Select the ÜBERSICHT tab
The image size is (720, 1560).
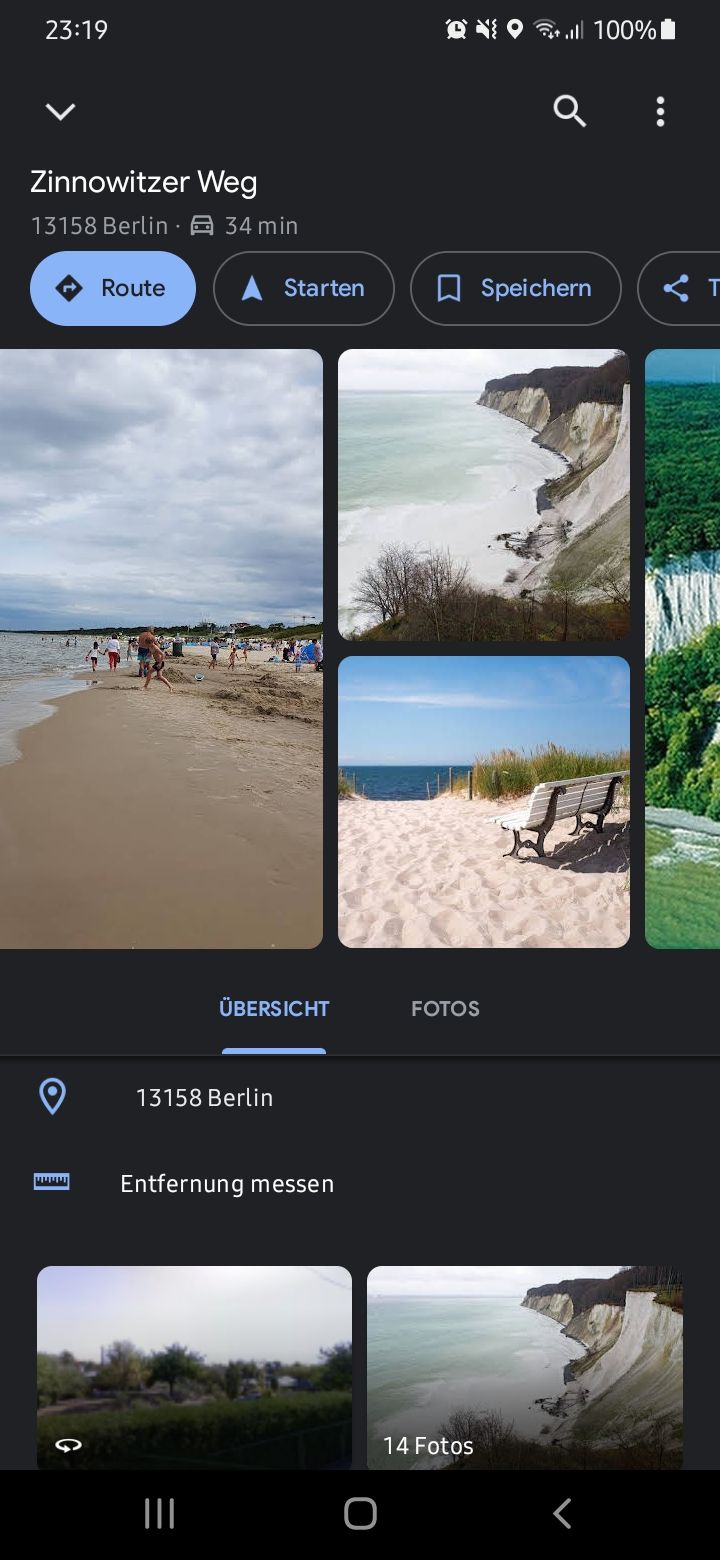(274, 1009)
